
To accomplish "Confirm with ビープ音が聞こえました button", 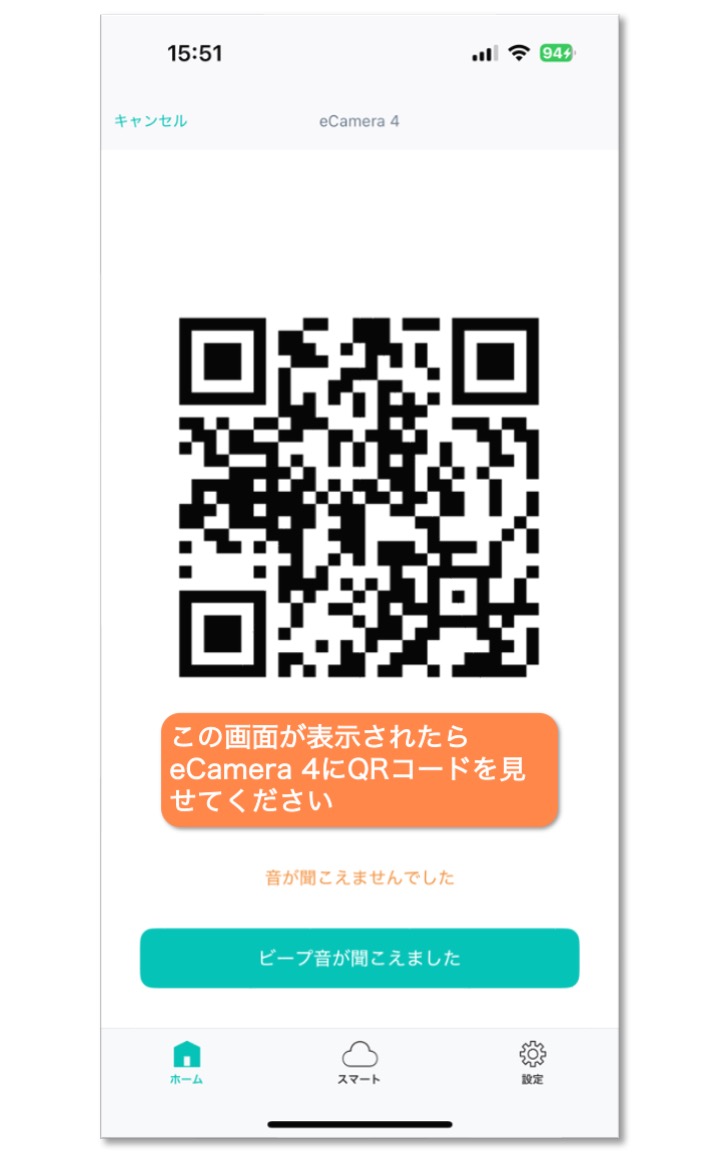I will [360, 958].
